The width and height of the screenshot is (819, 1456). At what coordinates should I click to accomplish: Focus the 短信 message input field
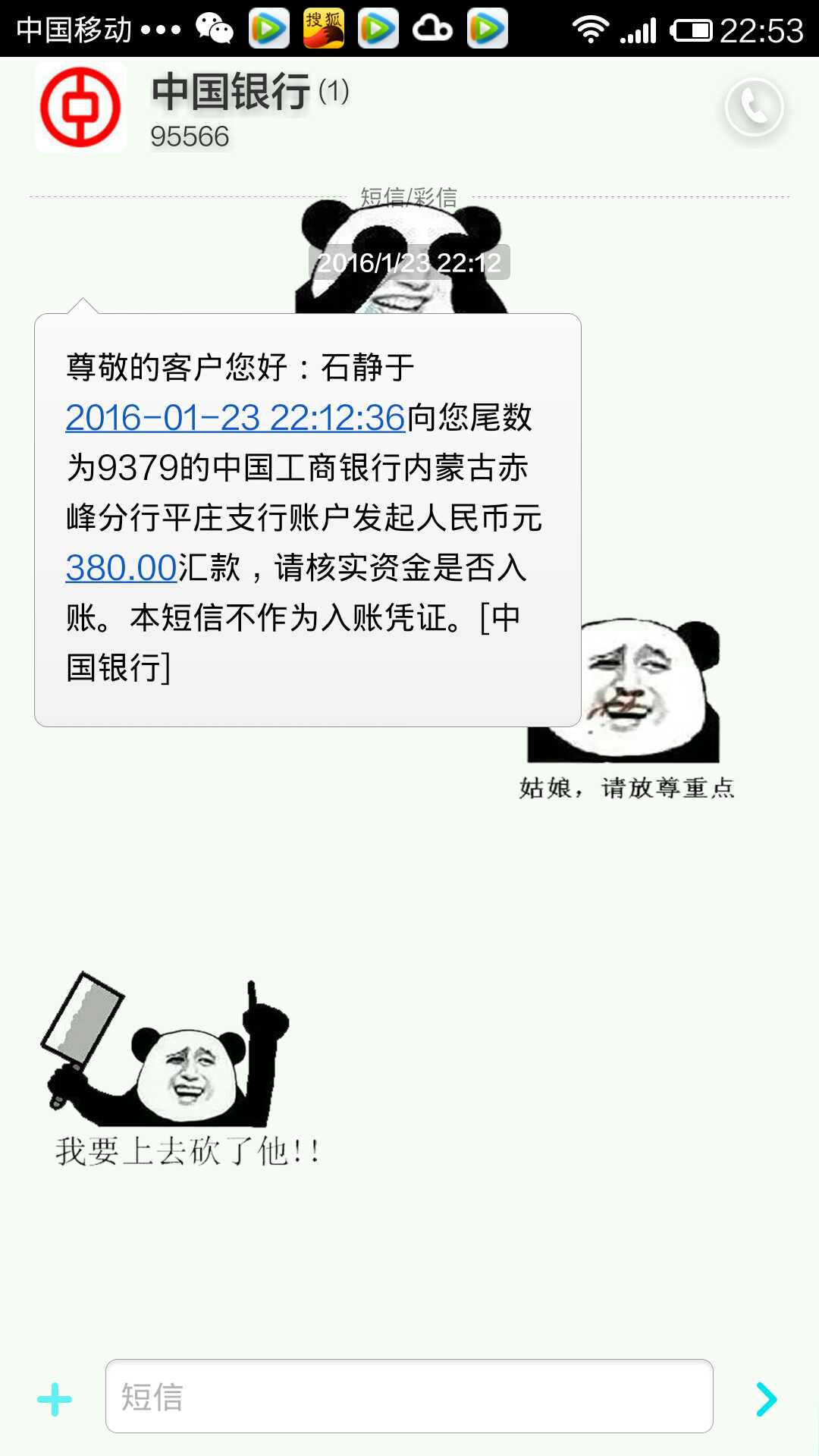[409, 1396]
